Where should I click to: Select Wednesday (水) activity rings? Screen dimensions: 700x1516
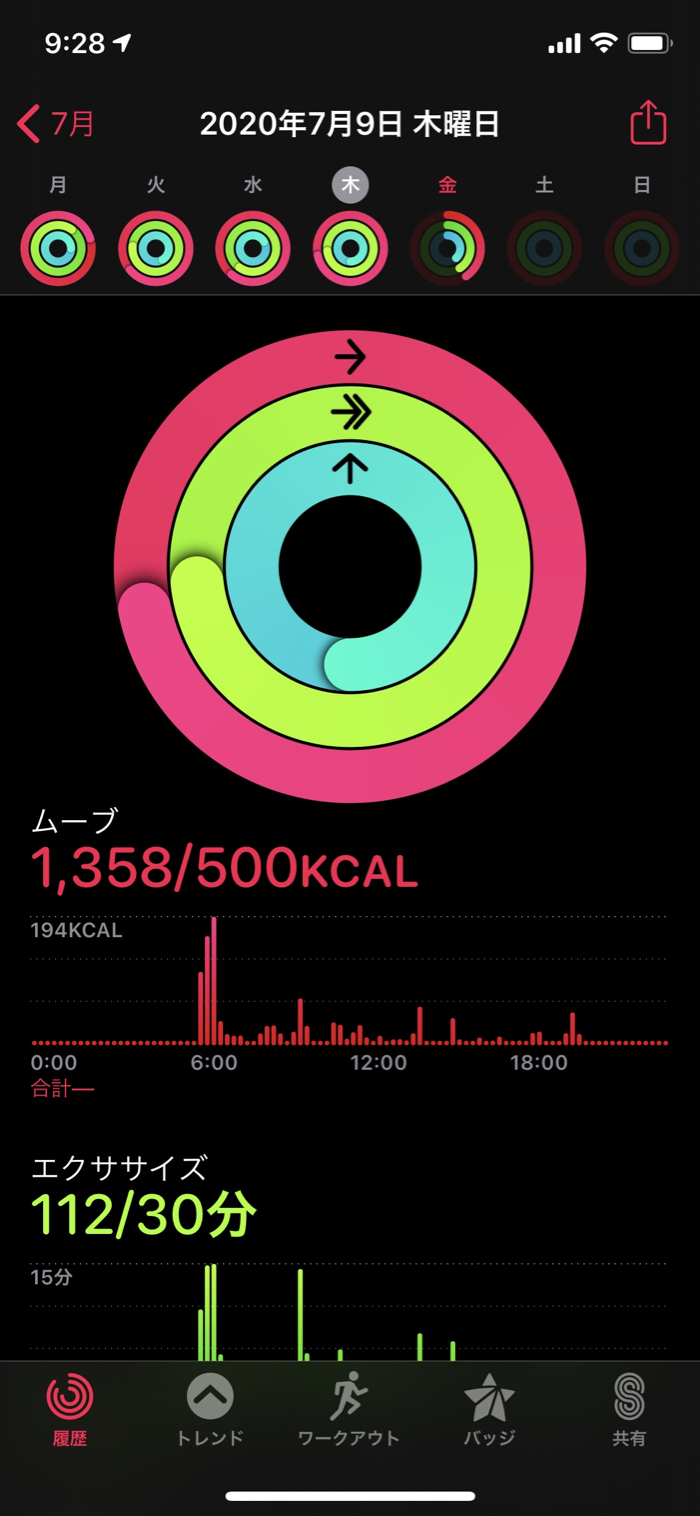click(253, 248)
